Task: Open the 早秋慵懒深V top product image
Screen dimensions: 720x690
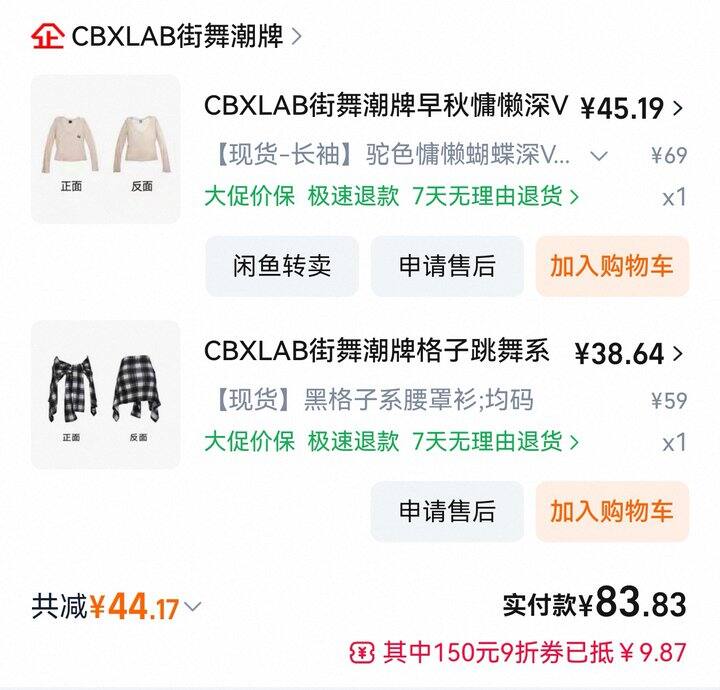Action: click(106, 149)
